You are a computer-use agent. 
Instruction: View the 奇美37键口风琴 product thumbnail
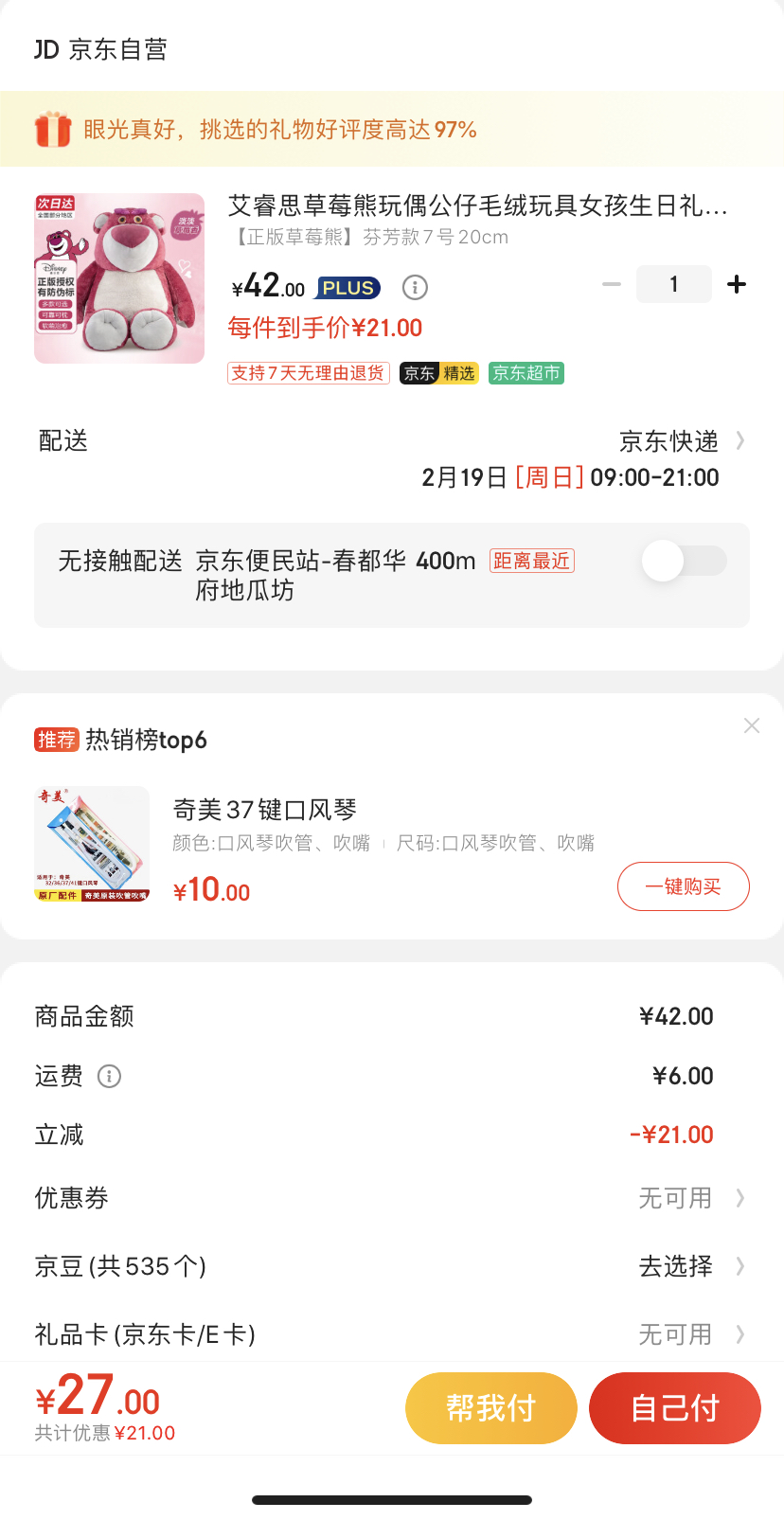point(92,844)
